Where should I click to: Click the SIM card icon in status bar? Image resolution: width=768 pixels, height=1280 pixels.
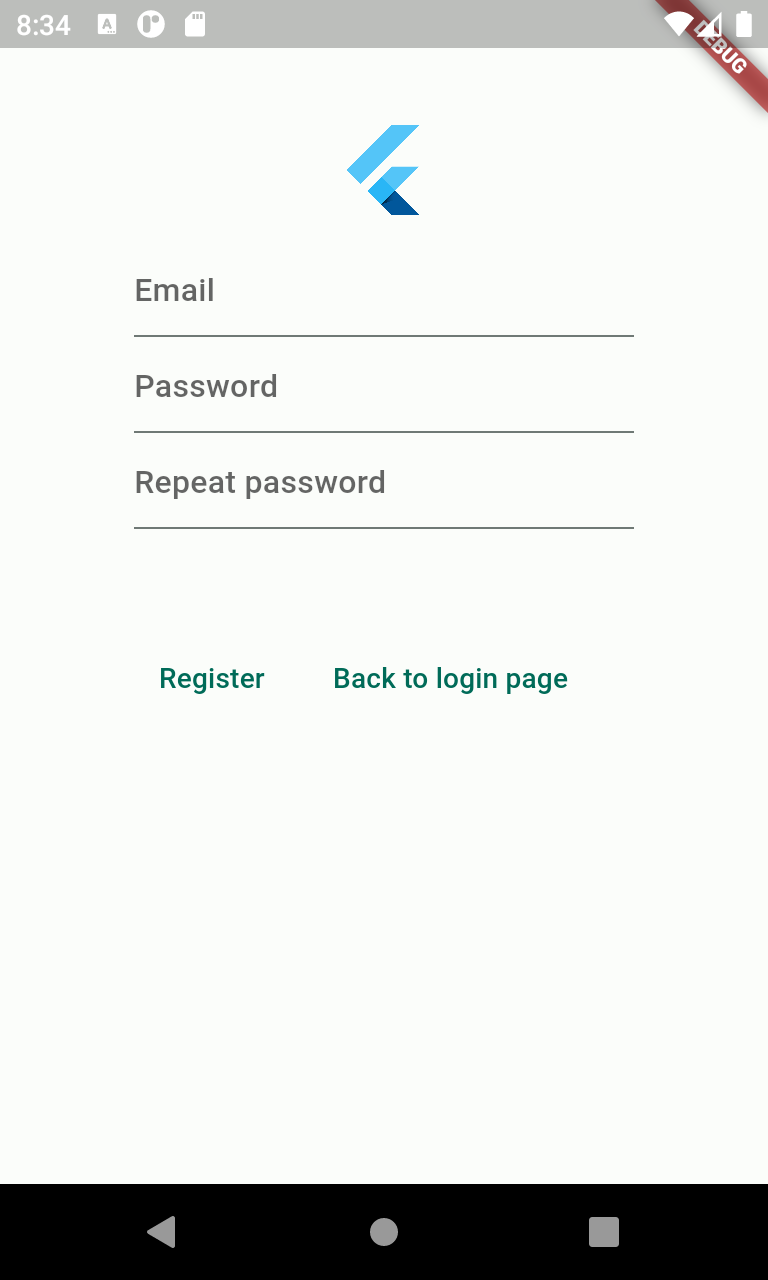tap(193, 25)
